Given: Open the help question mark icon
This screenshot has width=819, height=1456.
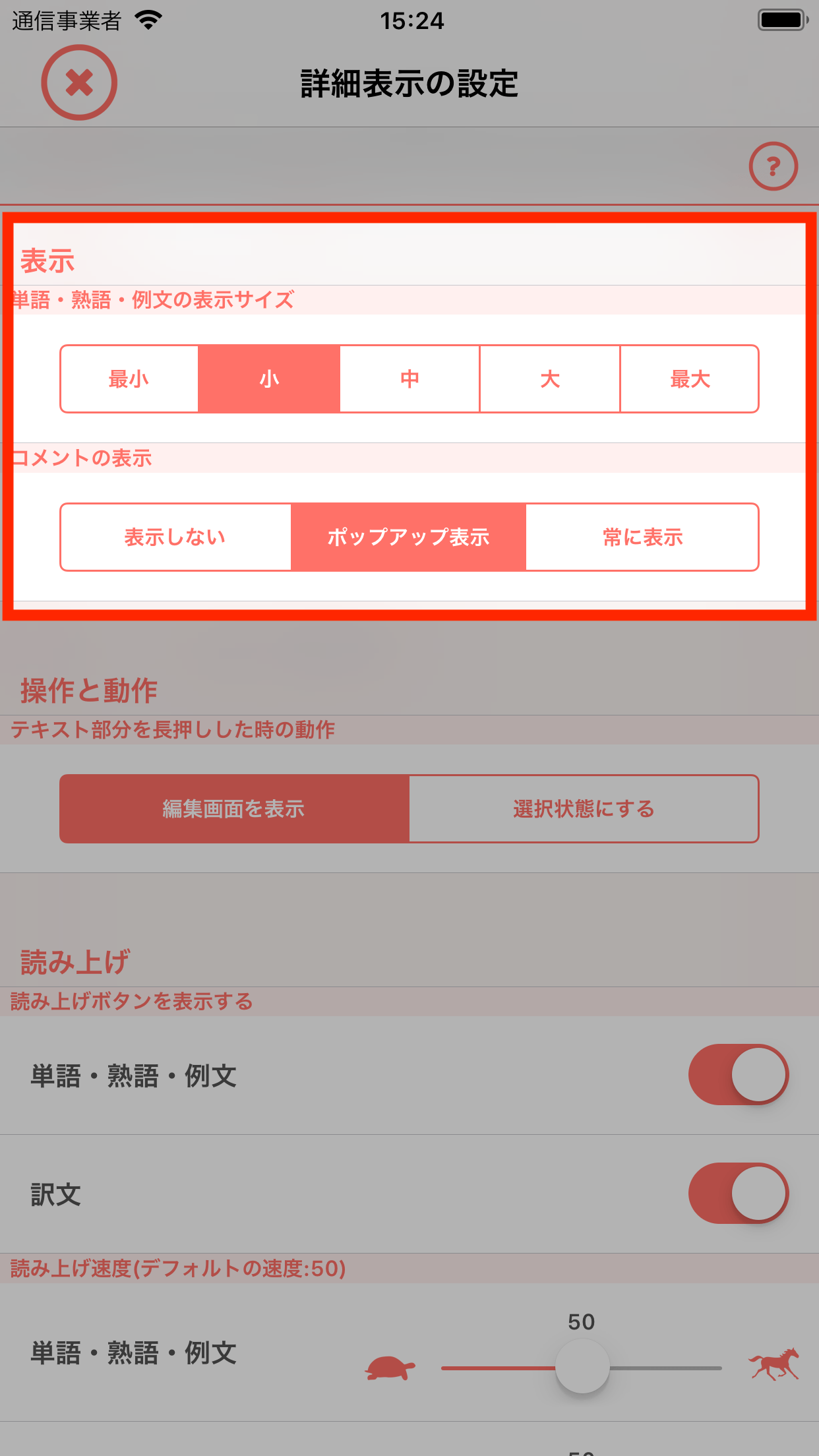Looking at the screenshot, I should coord(773,166).
